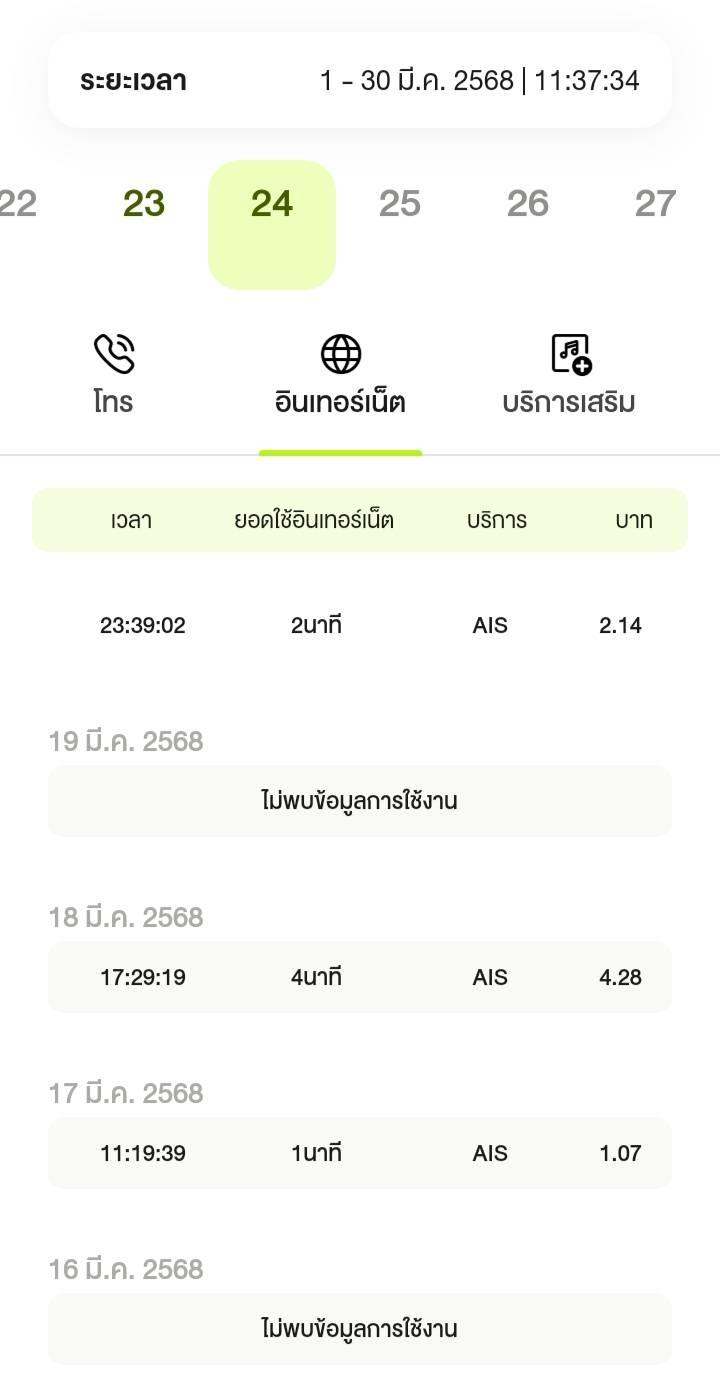Select date 26 in the day strip
The image size is (720, 1377).
click(528, 204)
